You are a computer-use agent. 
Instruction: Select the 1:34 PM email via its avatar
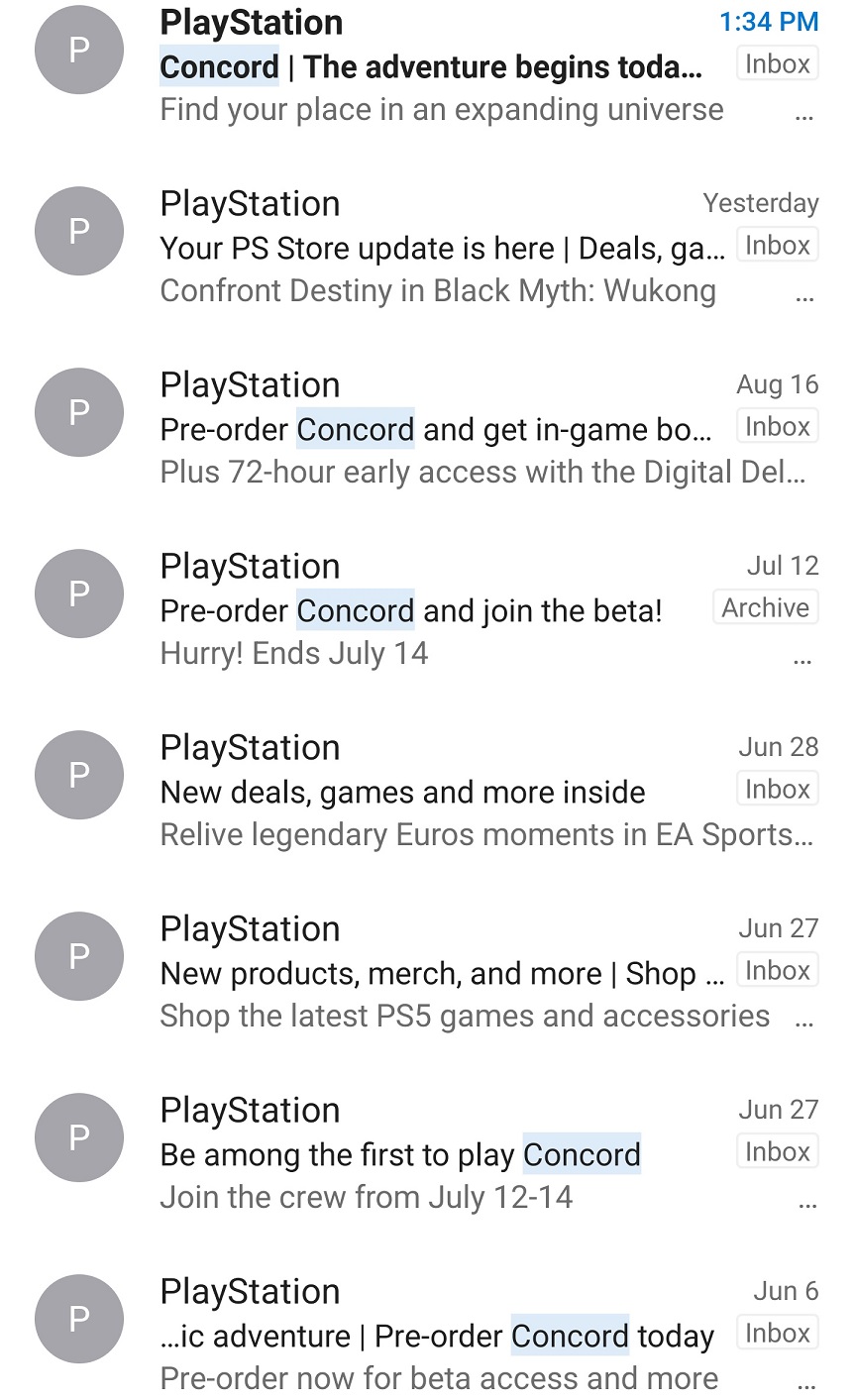(79, 51)
